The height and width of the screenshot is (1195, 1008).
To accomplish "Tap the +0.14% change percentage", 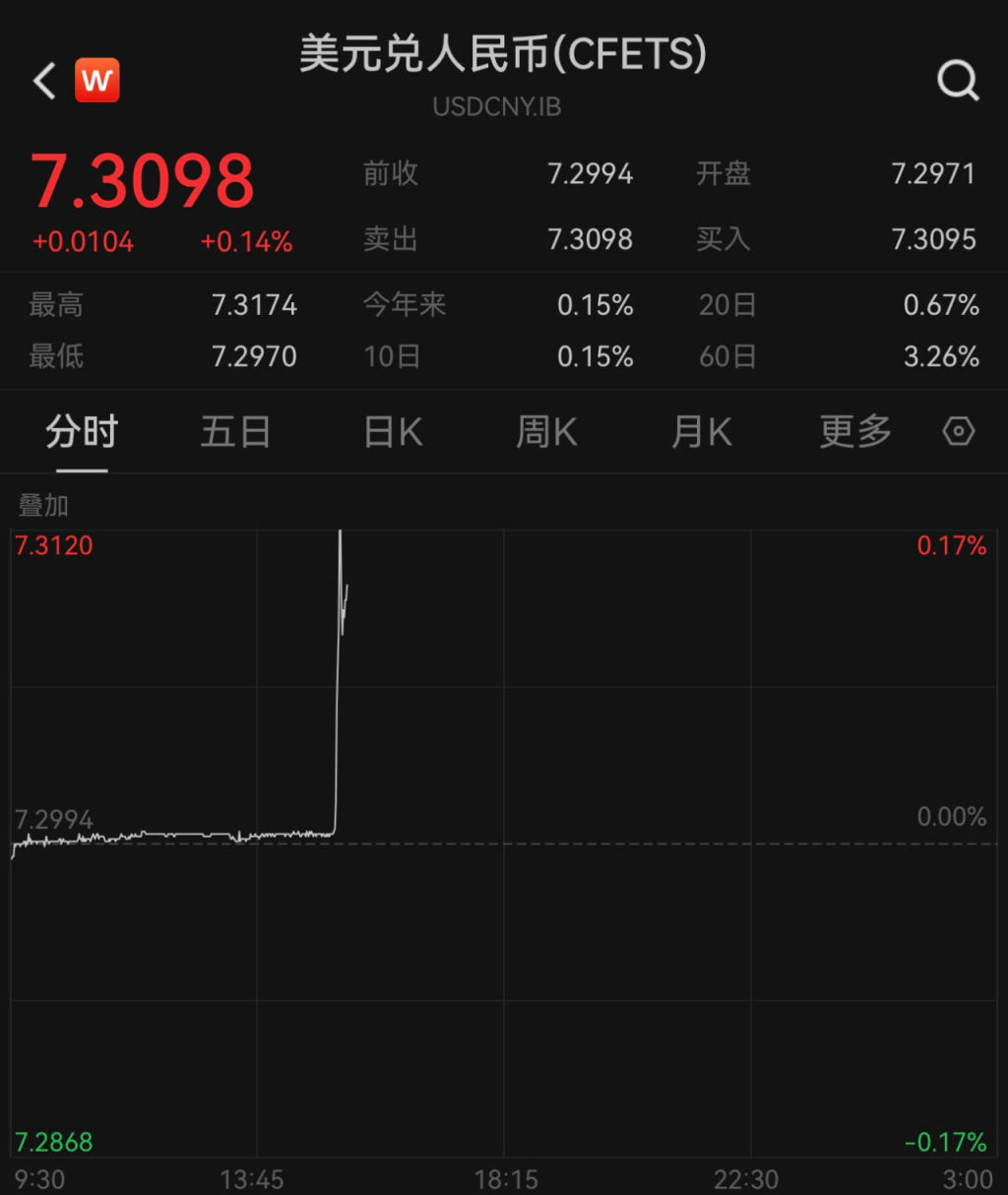I will click(x=246, y=241).
